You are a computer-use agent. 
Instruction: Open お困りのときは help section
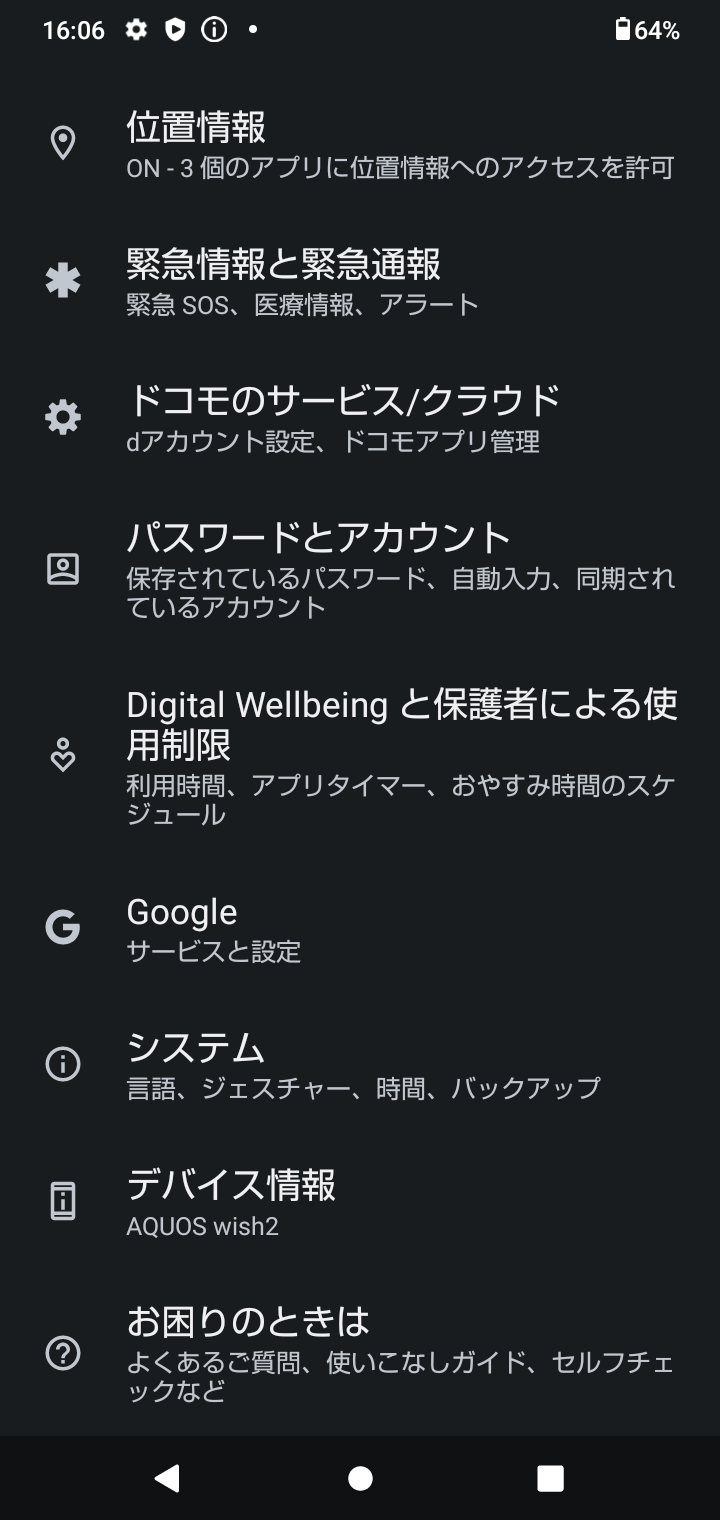pos(360,1353)
